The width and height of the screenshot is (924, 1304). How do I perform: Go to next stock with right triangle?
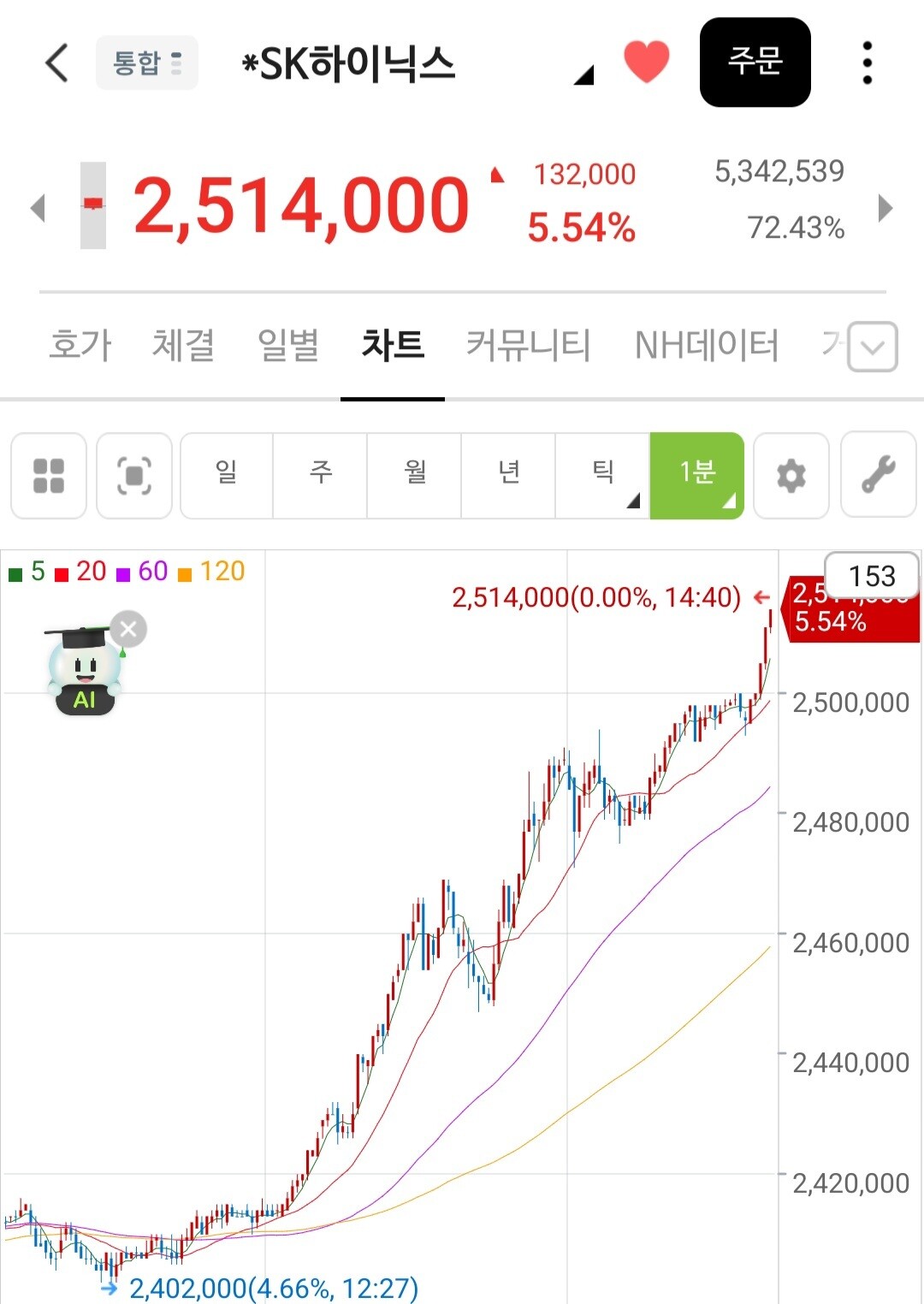[x=885, y=207]
